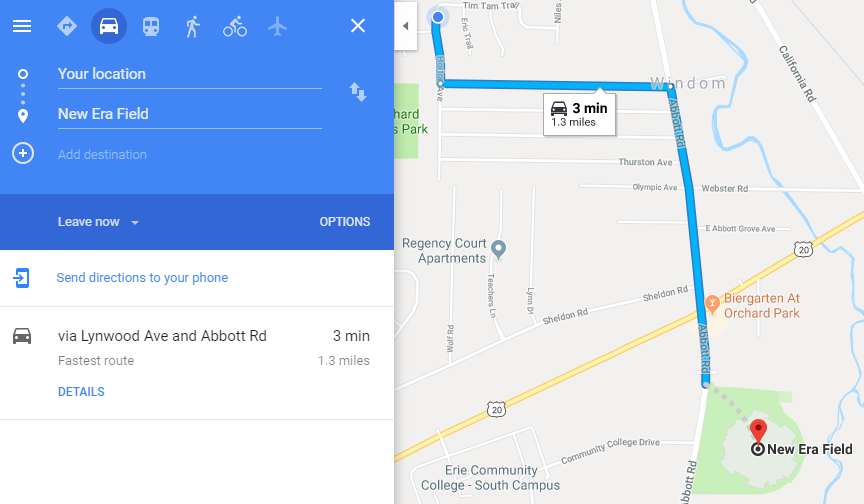Viewport: 864px width, 504px height.
Task: Edit the New Era Field destination
Action: click(188, 114)
